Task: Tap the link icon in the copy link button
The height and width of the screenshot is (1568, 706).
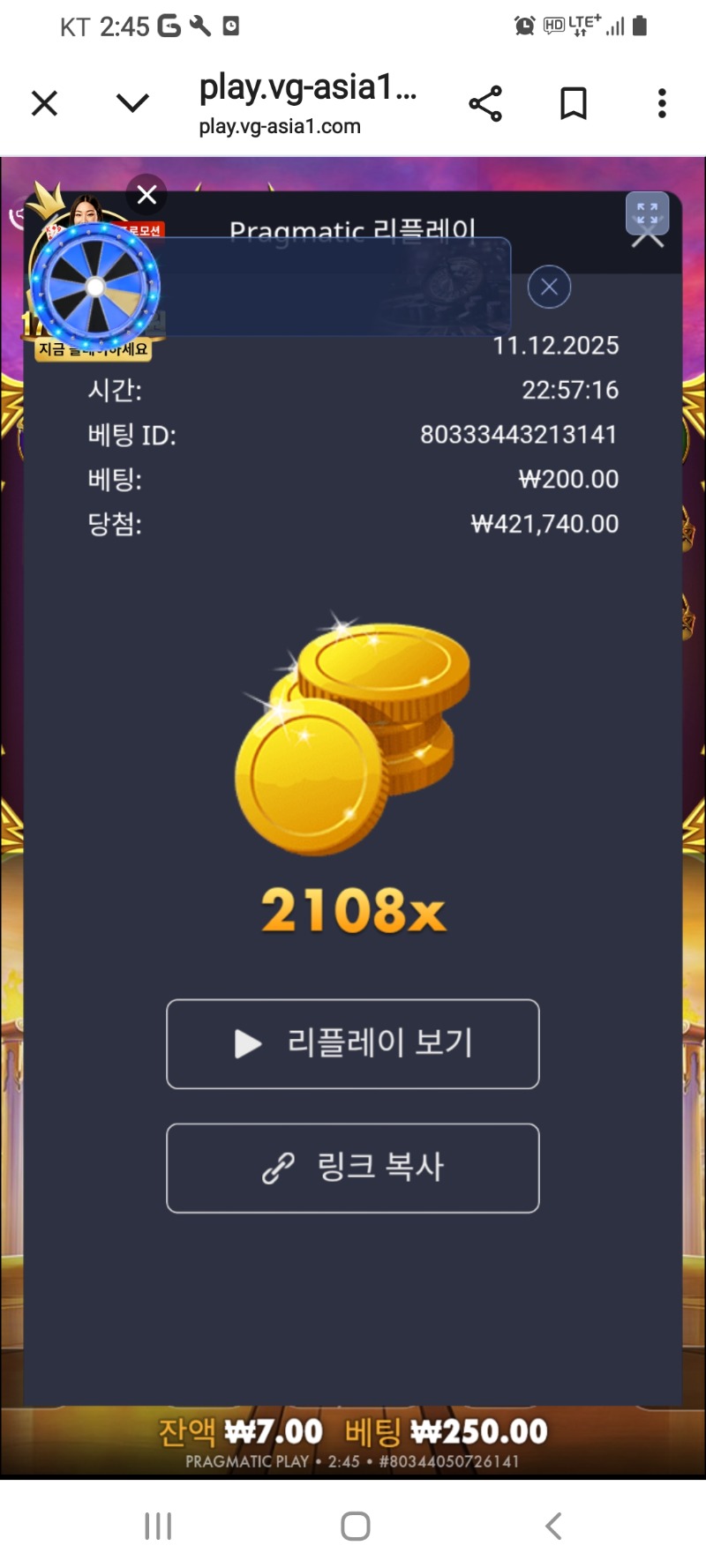Action: [274, 1169]
